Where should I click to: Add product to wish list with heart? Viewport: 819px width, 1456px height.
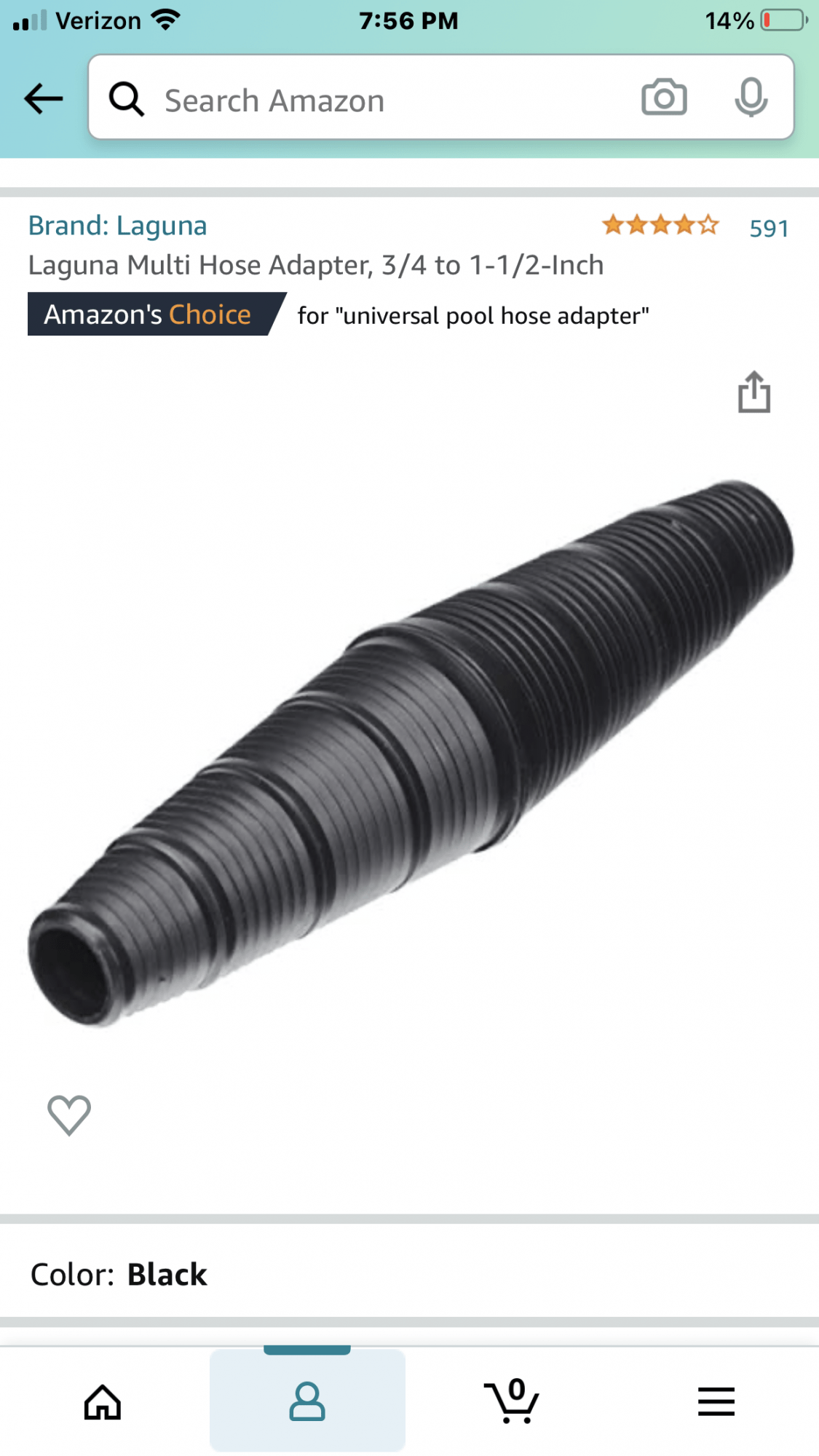point(69,1115)
